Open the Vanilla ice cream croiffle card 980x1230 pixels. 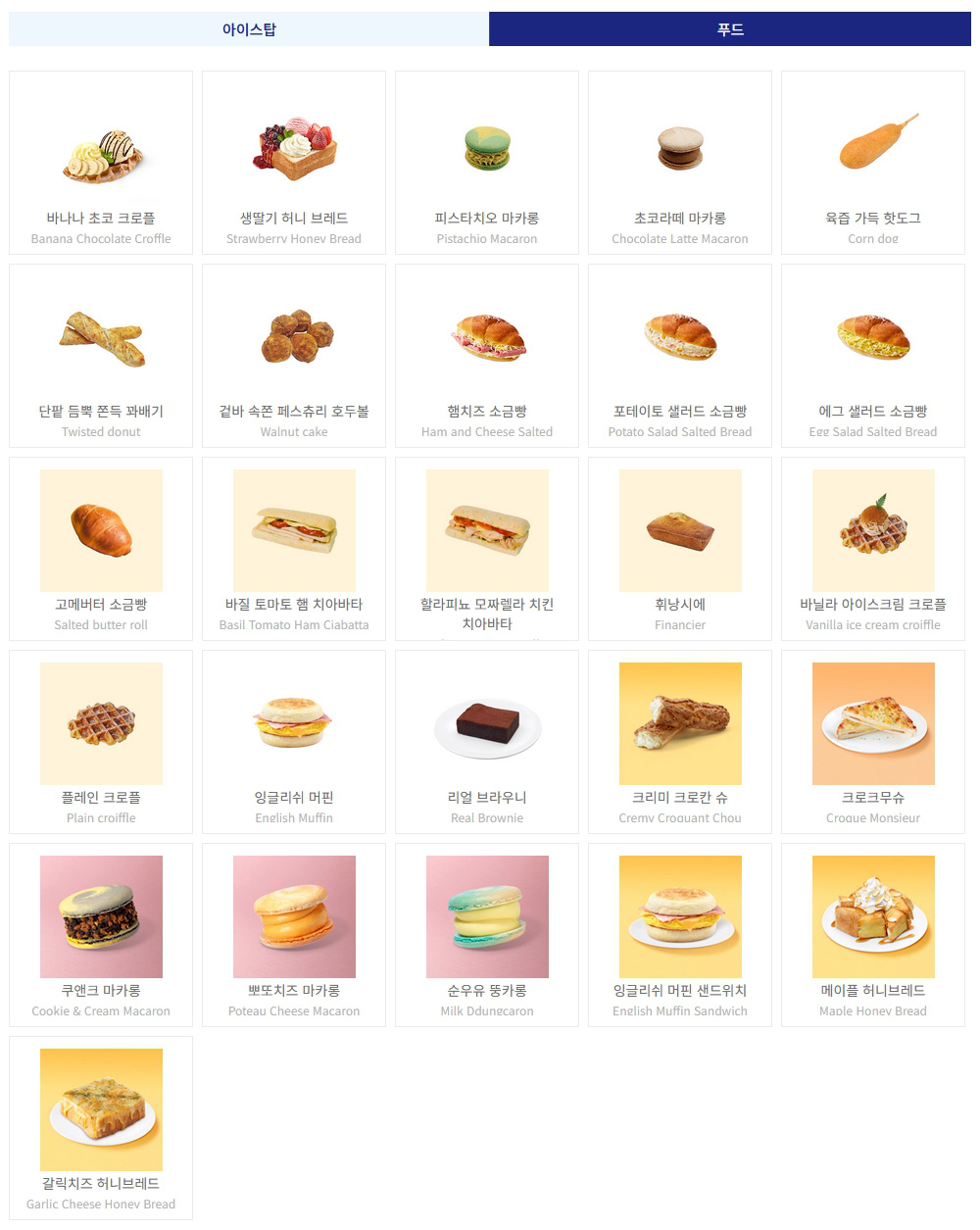click(873, 549)
